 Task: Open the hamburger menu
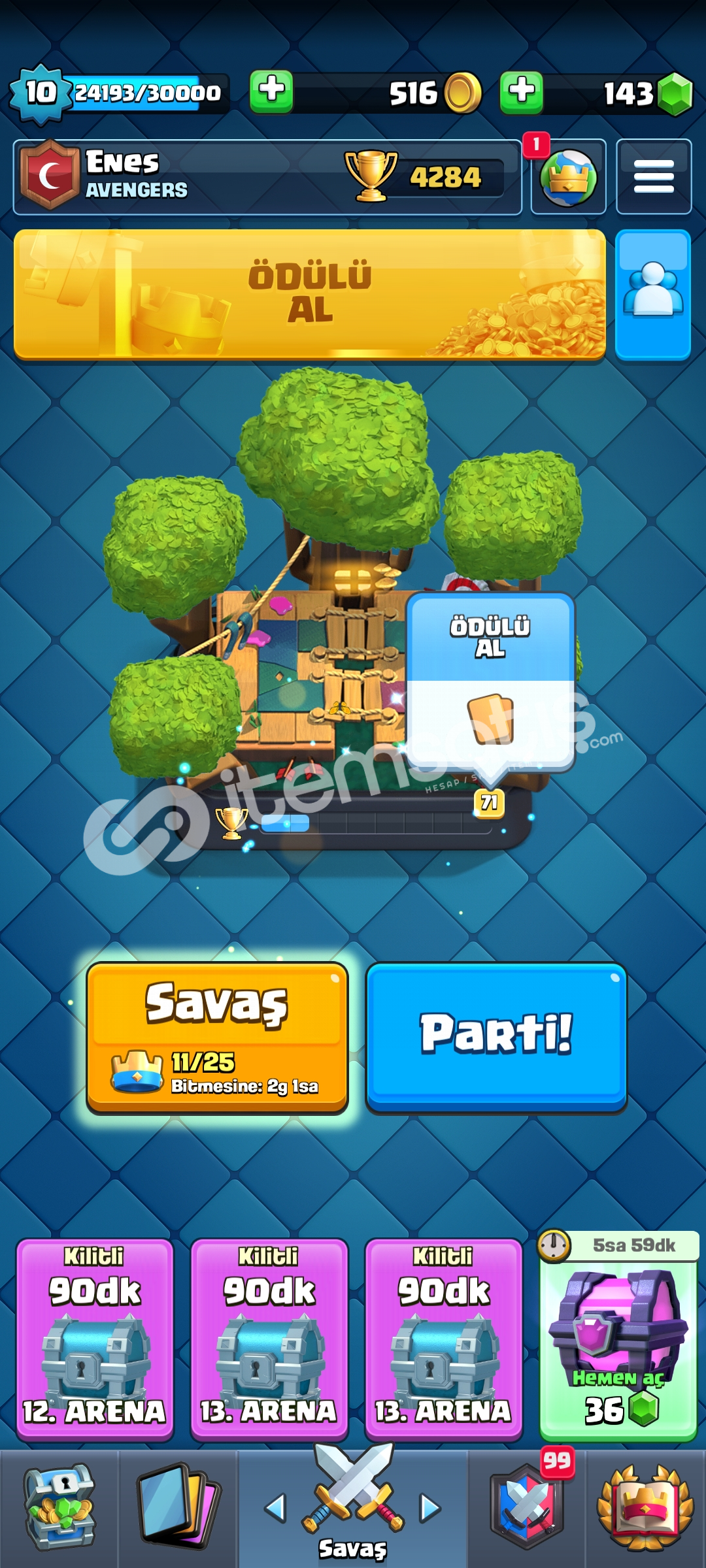pyautogui.click(x=654, y=177)
